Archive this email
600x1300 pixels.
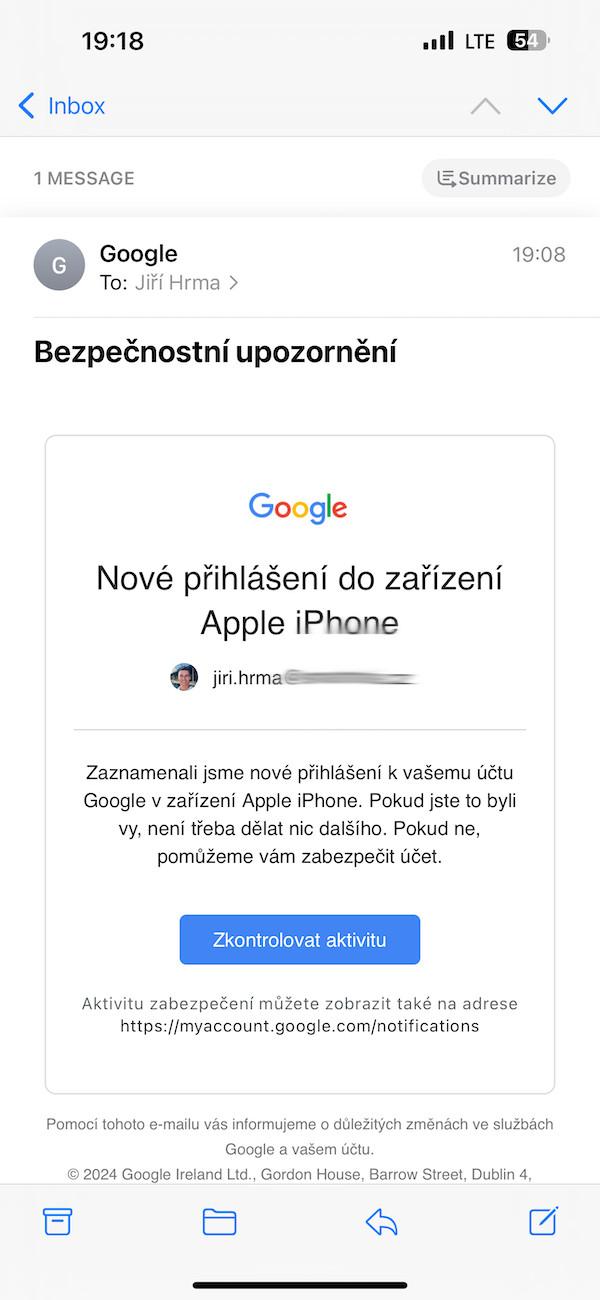click(x=57, y=1221)
